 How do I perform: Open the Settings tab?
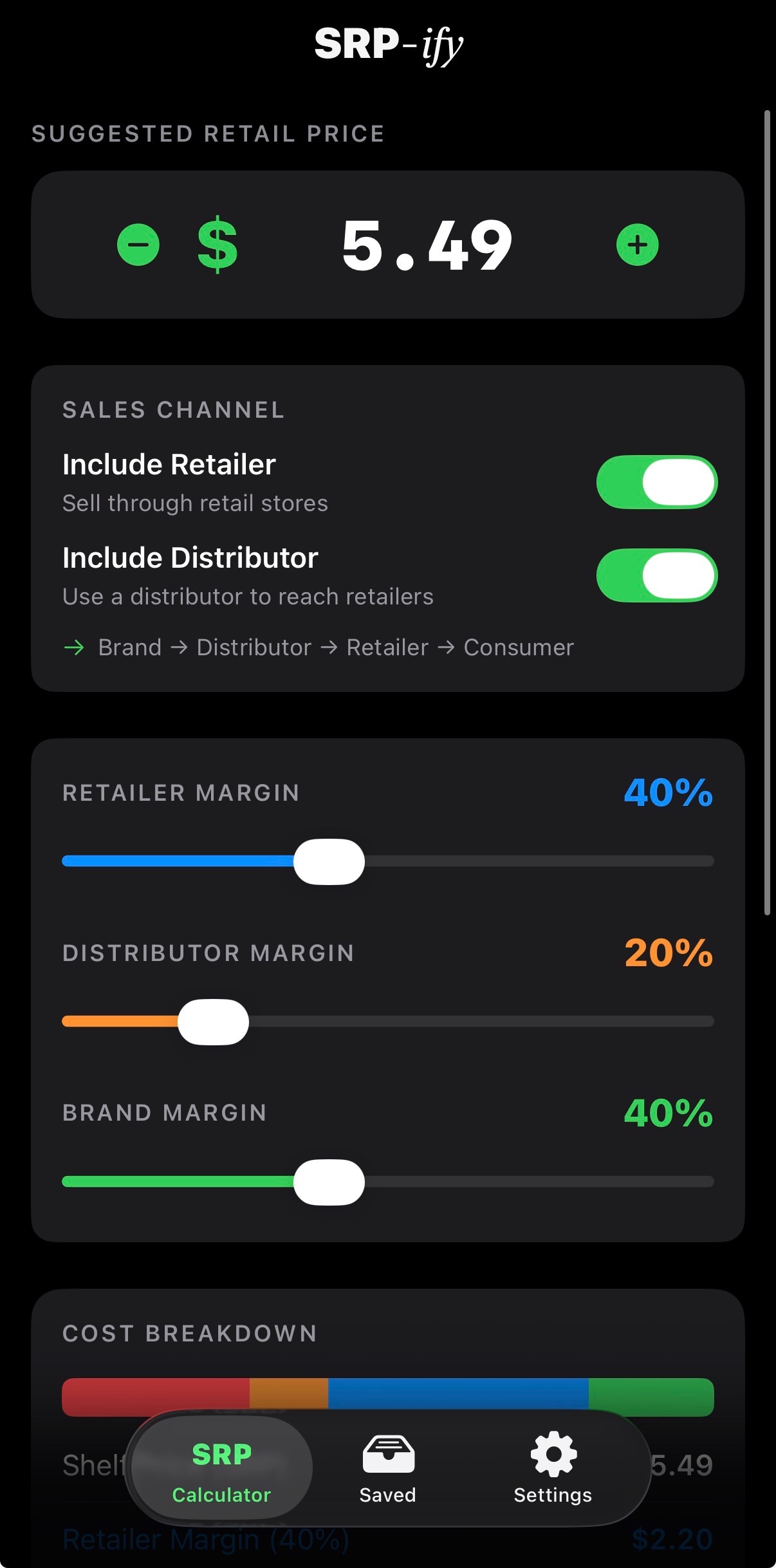553,1469
